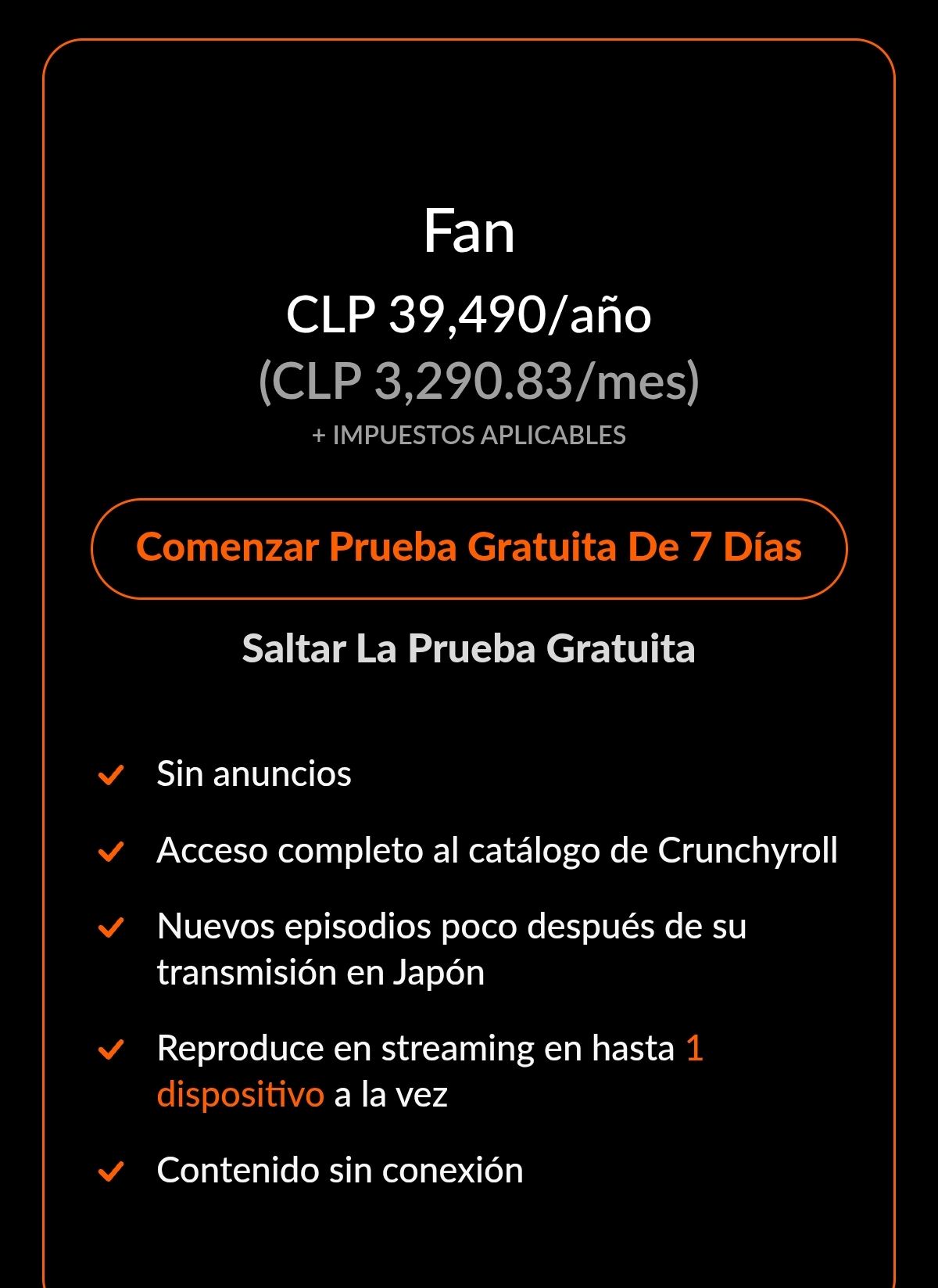938x1288 pixels.
Task: Start the 7-day free trial
Action: (469, 548)
